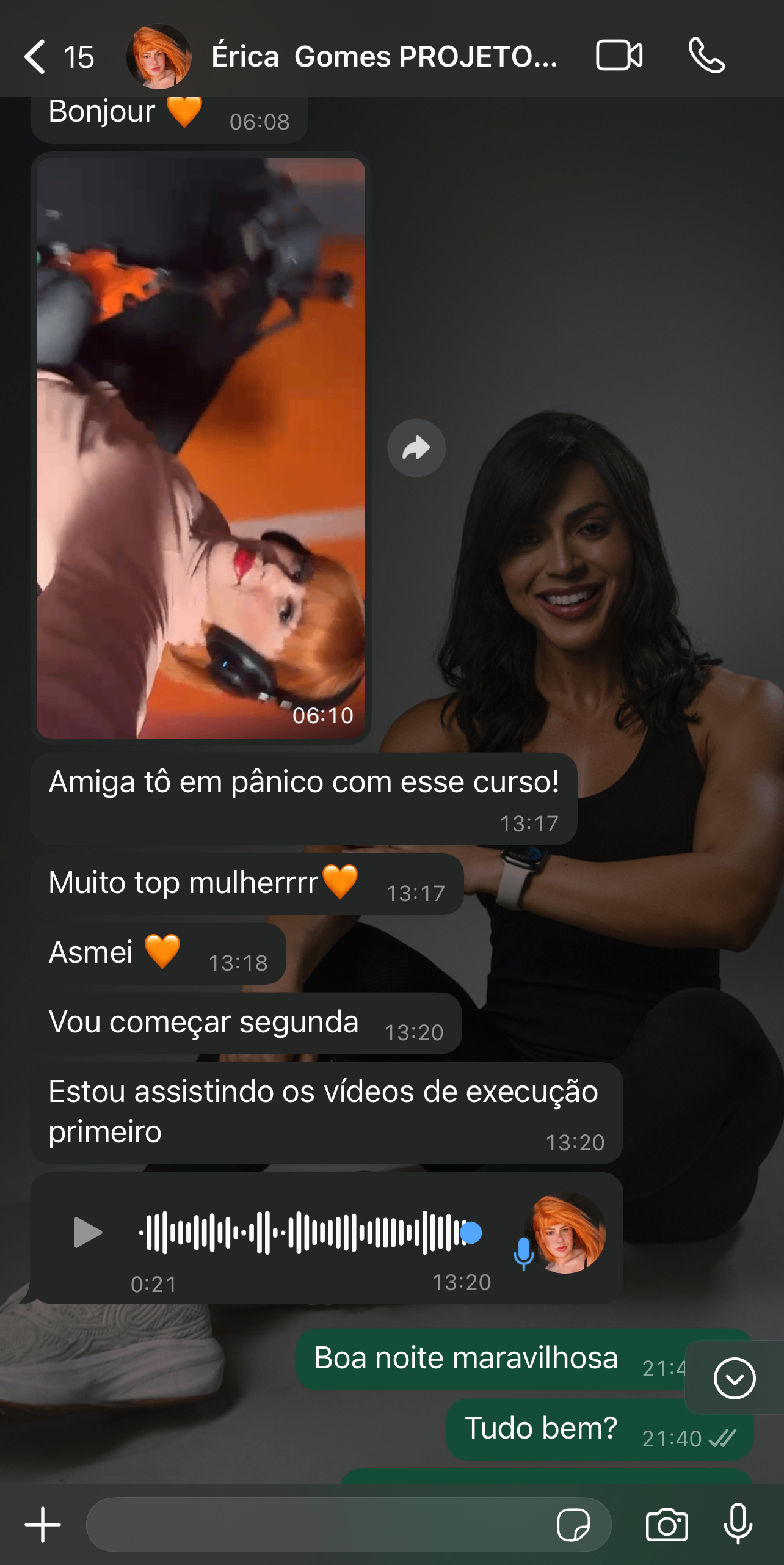Start a video call with Érica
This screenshot has width=784, height=1565.
(x=619, y=56)
